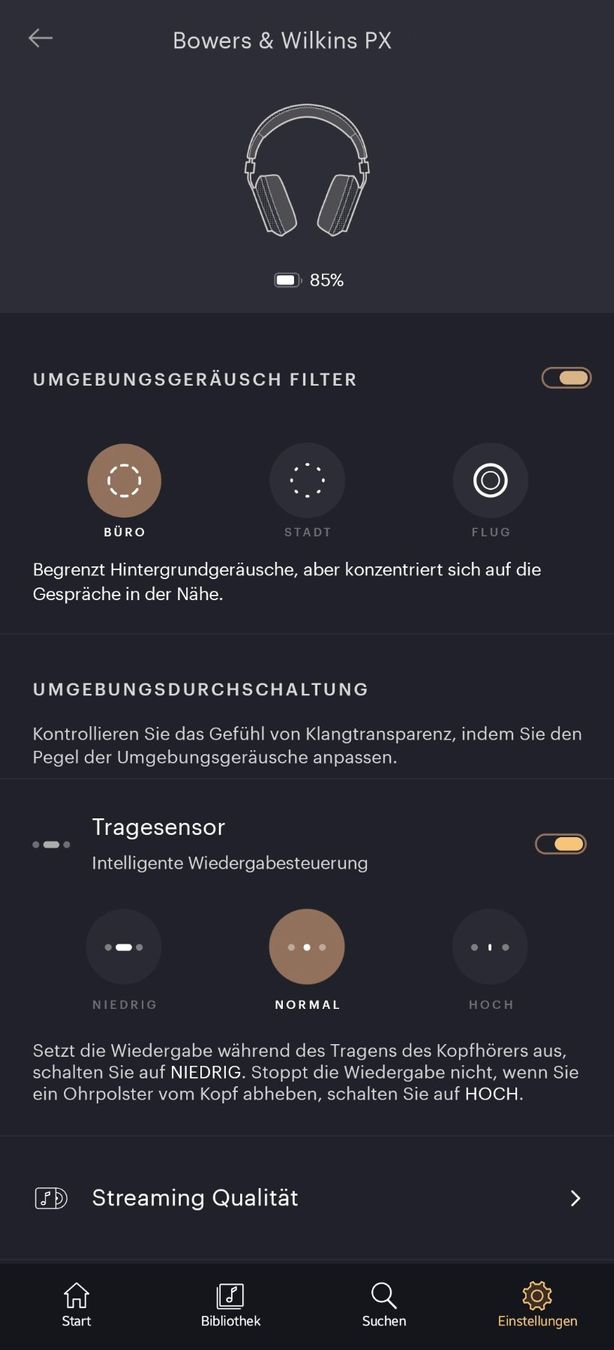This screenshot has width=614, height=1350.
Task: Set wear sensor sensitivity to Hoch
Action: point(490,947)
